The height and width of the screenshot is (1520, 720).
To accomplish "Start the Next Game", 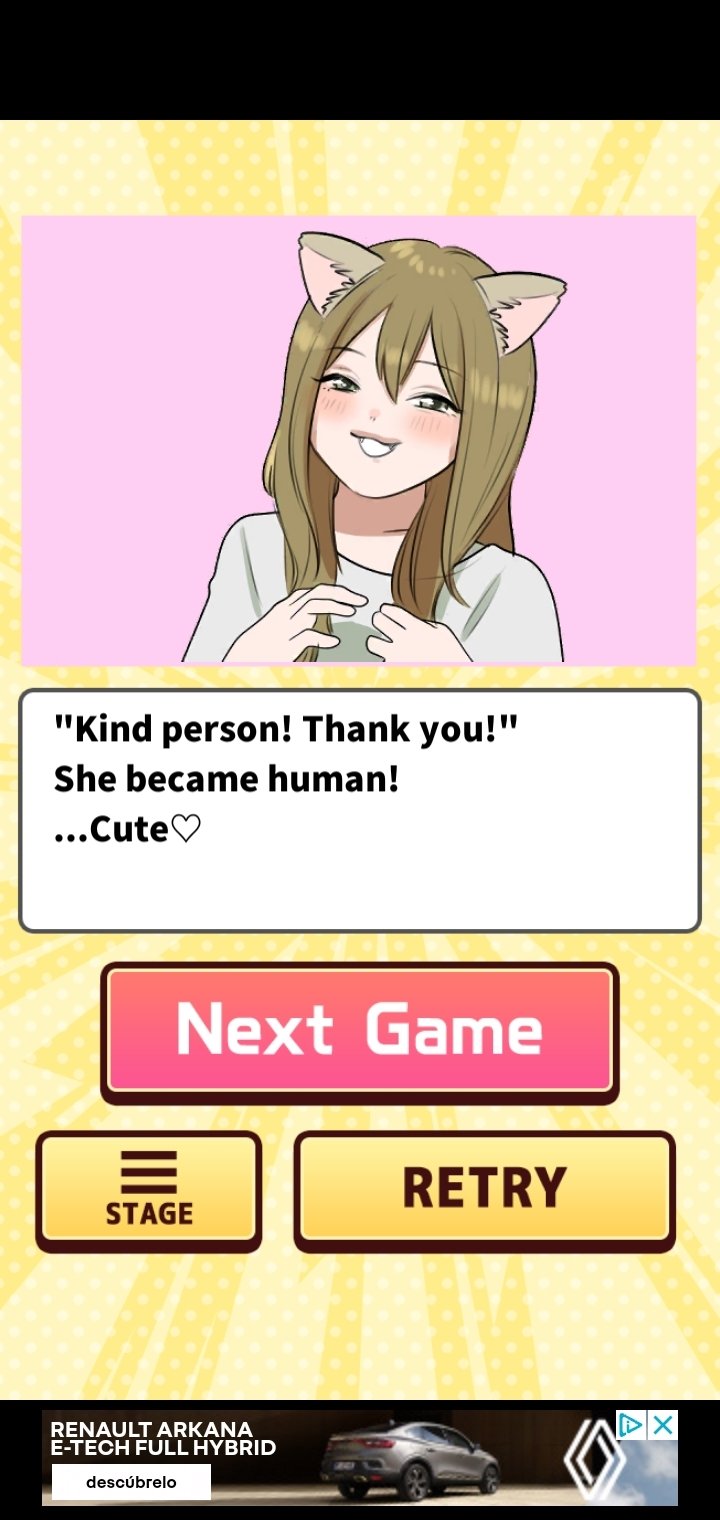I will [x=359, y=1031].
